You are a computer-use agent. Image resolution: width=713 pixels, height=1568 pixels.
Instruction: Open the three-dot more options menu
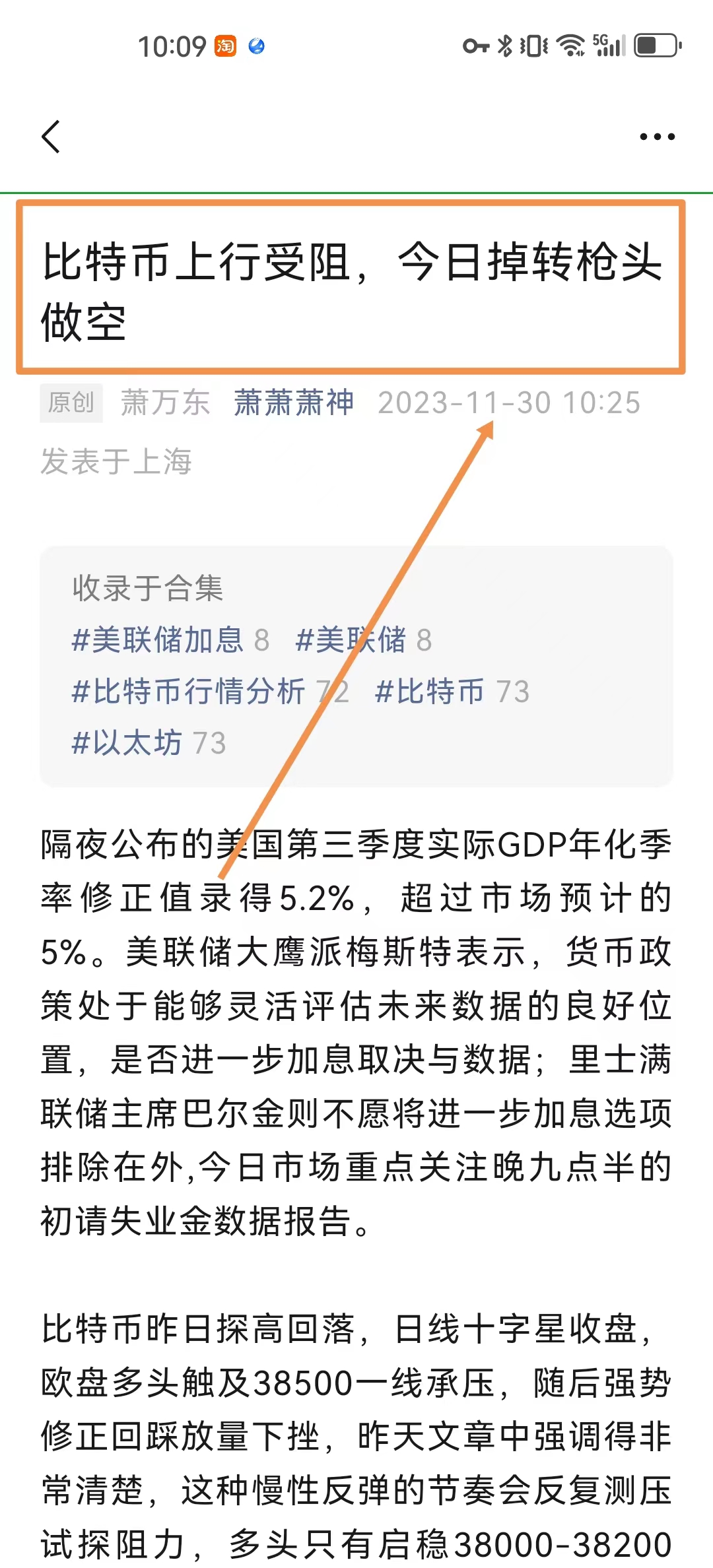(657, 137)
